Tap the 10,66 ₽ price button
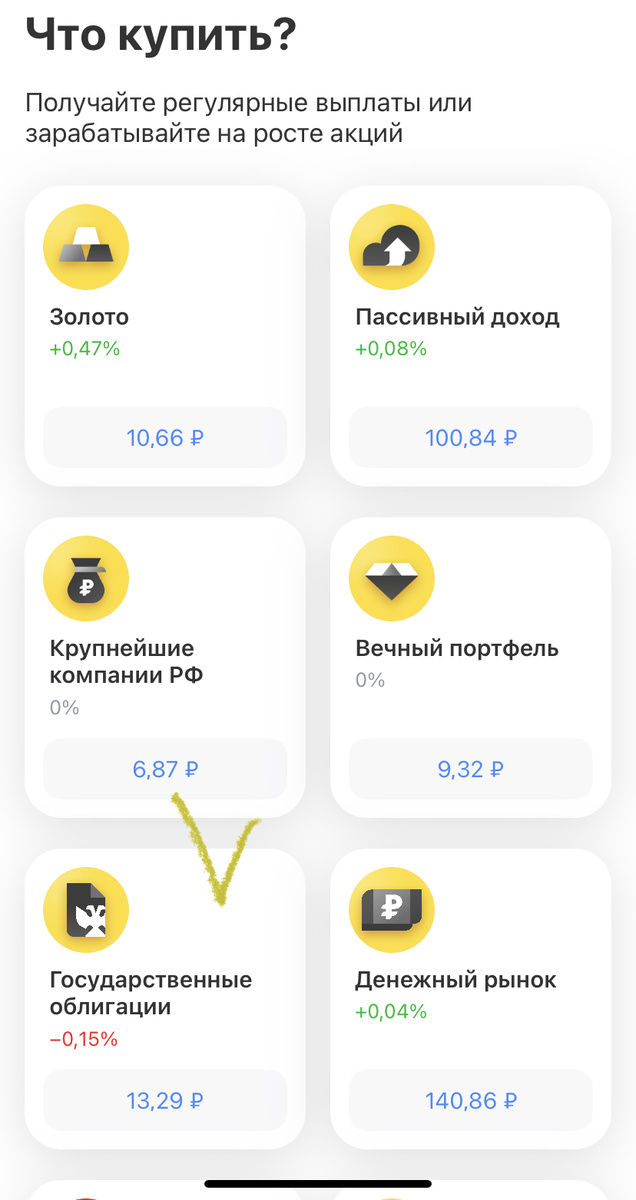 (165, 437)
